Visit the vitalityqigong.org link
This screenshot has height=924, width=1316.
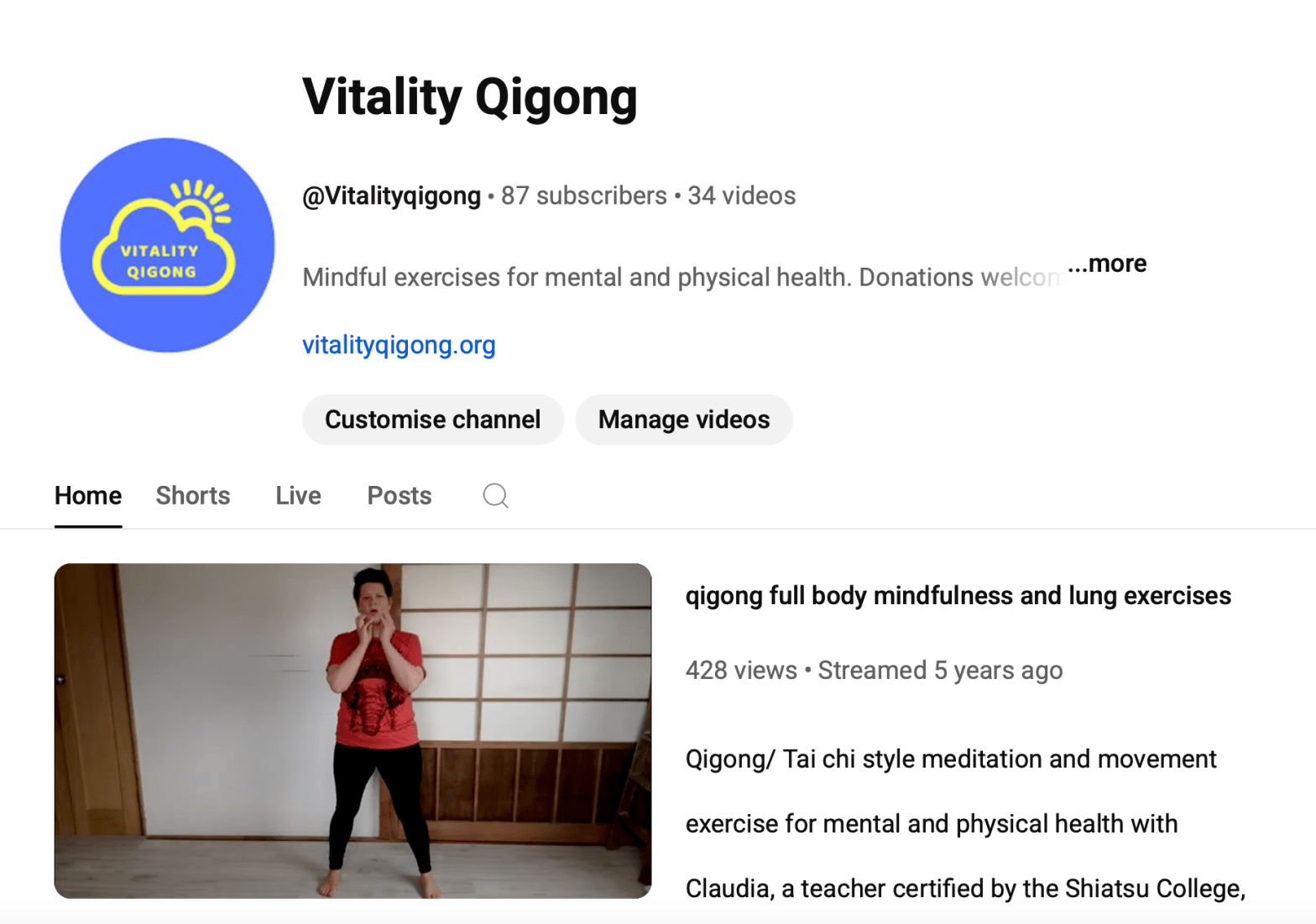point(399,345)
